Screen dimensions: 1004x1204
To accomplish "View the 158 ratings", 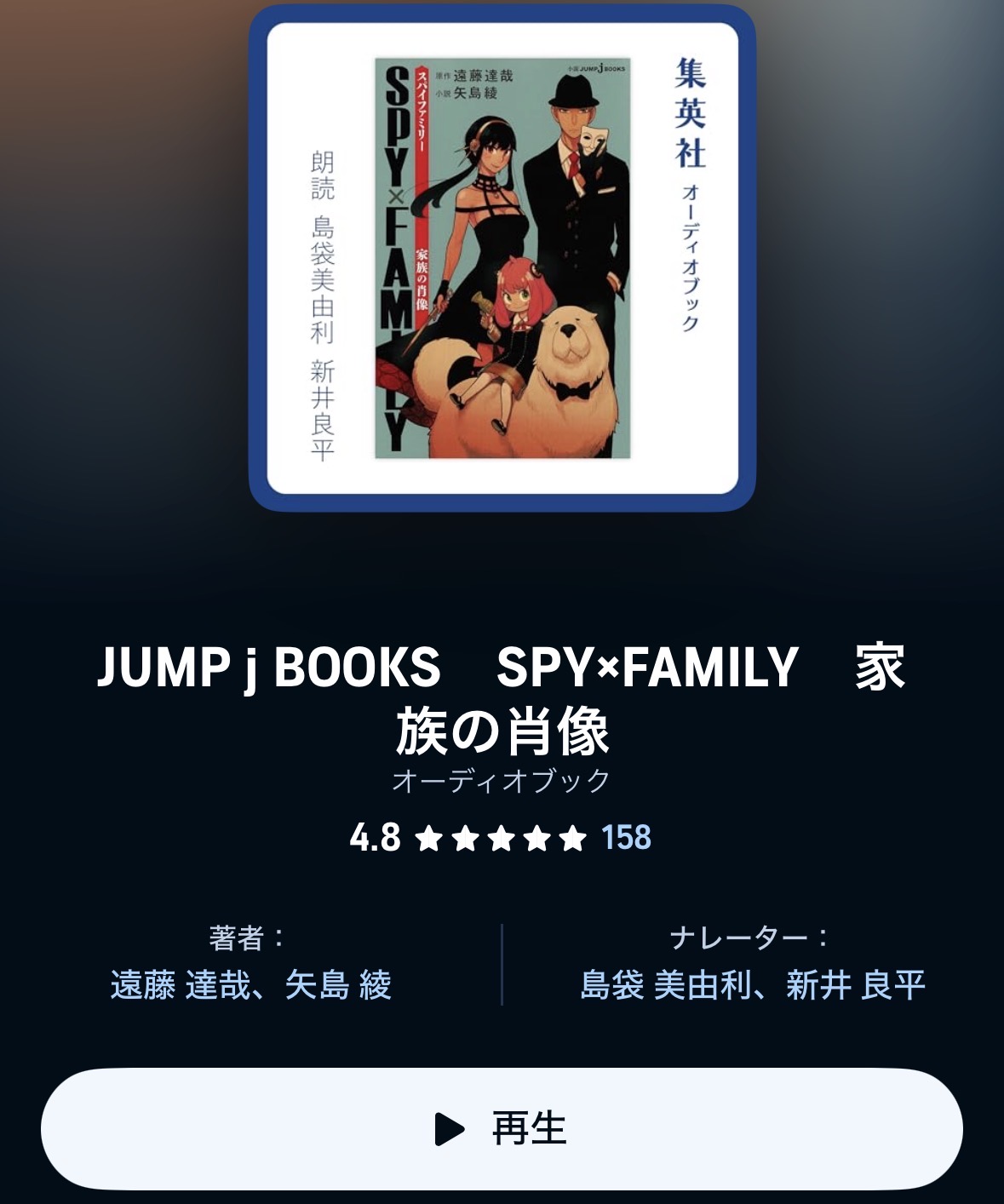I will pos(626,837).
